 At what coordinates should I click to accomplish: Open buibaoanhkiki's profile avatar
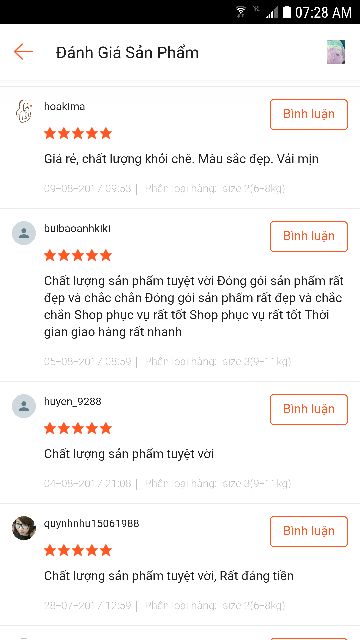click(24, 233)
